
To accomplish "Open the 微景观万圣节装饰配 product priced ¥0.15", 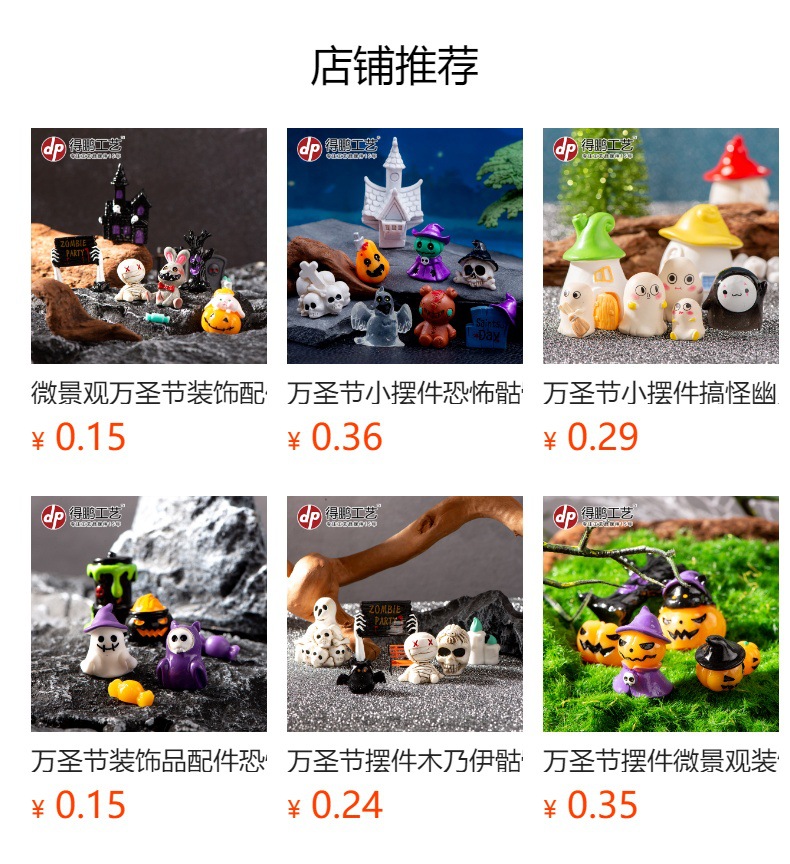I will pos(148,246).
